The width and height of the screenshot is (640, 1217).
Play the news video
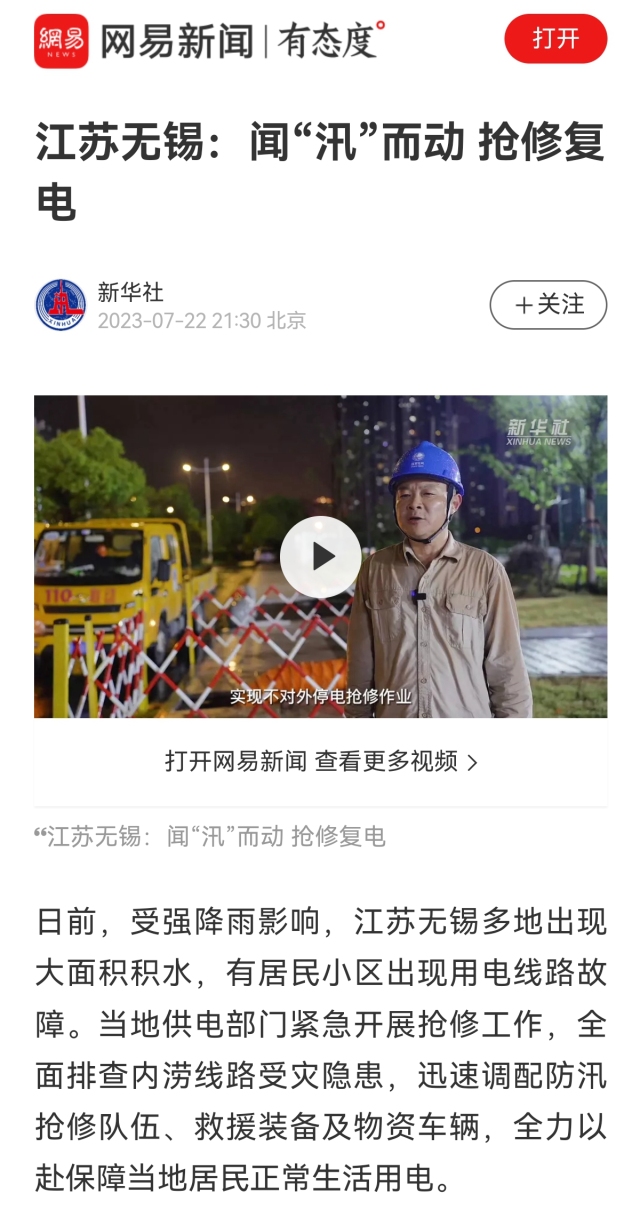point(320,557)
